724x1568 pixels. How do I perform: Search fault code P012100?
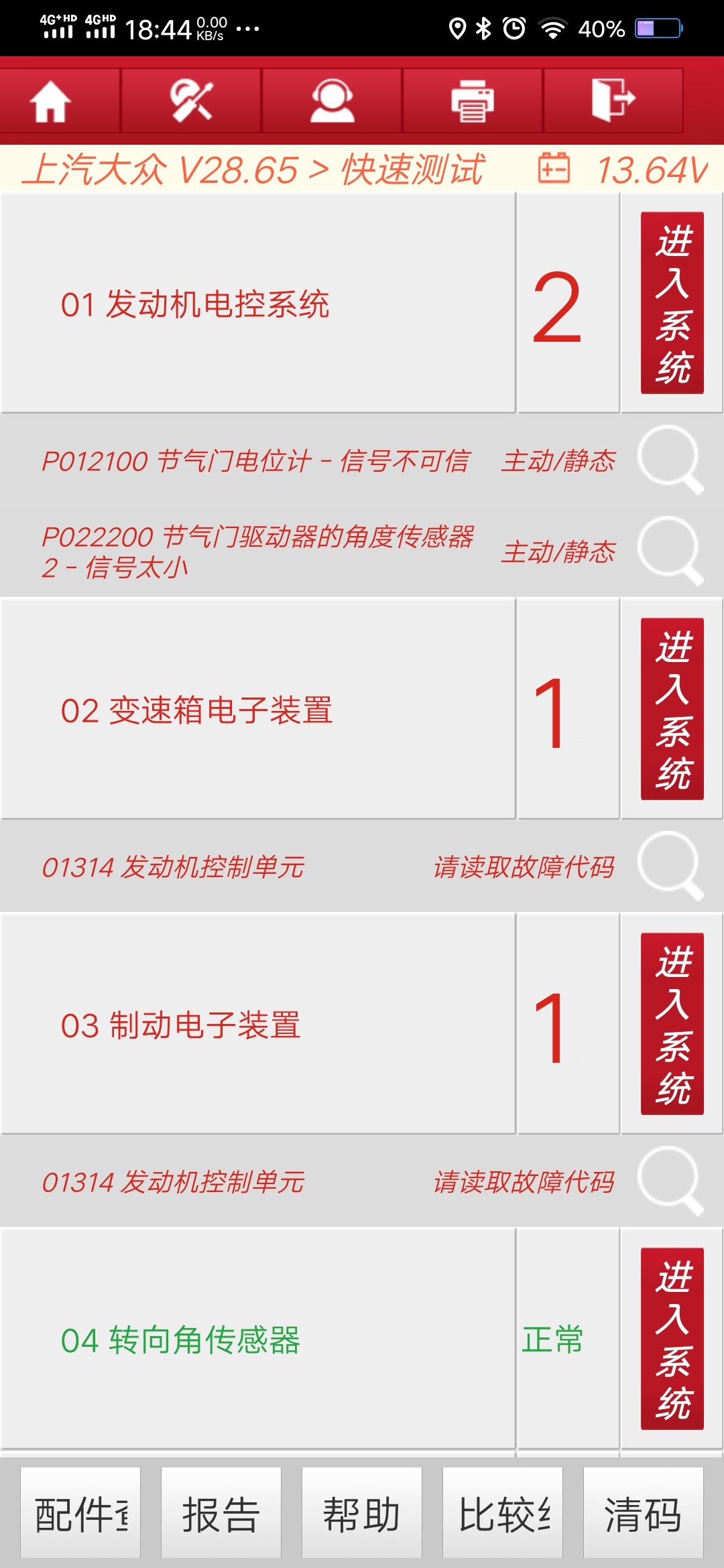670,460
